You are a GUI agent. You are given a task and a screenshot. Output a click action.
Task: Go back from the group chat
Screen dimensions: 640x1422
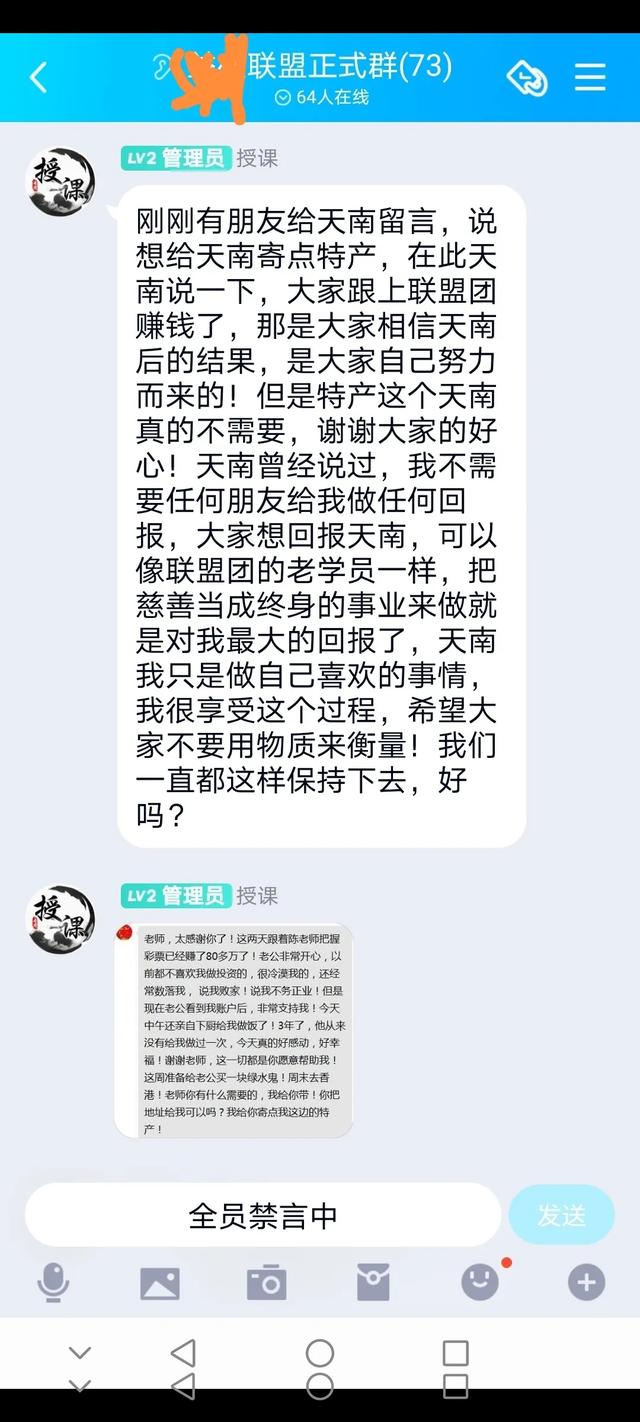point(38,77)
